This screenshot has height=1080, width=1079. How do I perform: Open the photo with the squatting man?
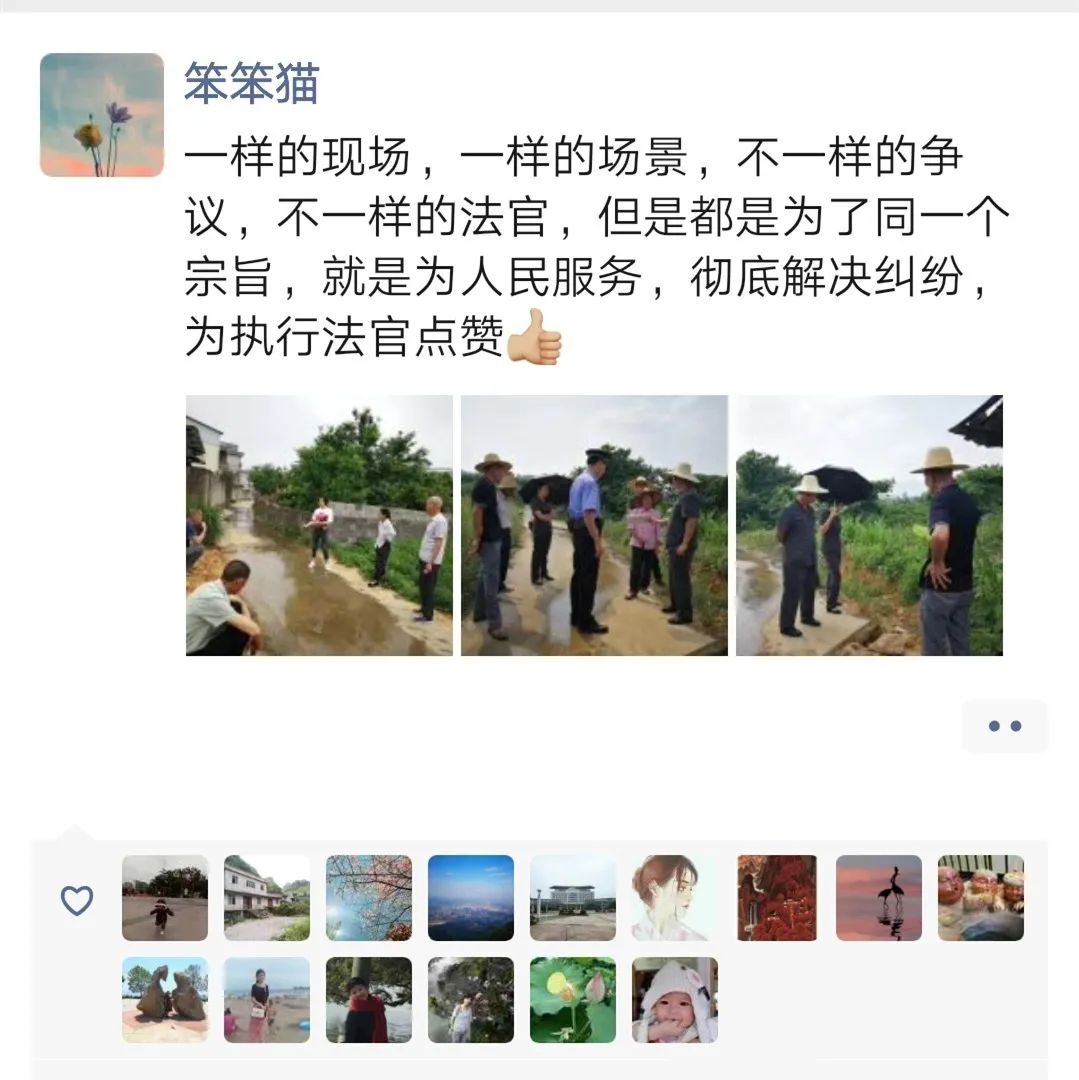coord(319,525)
